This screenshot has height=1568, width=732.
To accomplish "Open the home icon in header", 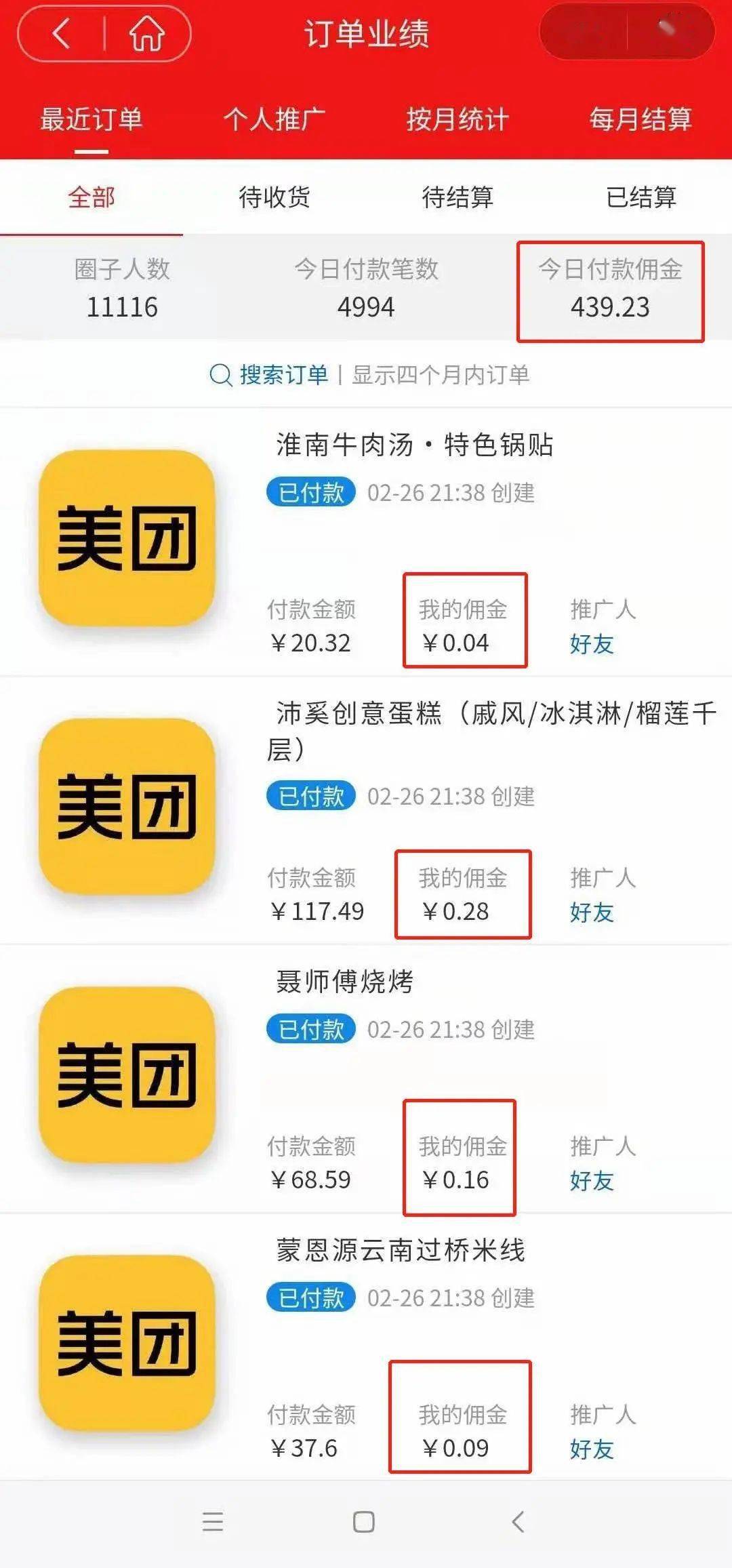I will coord(147,33).
